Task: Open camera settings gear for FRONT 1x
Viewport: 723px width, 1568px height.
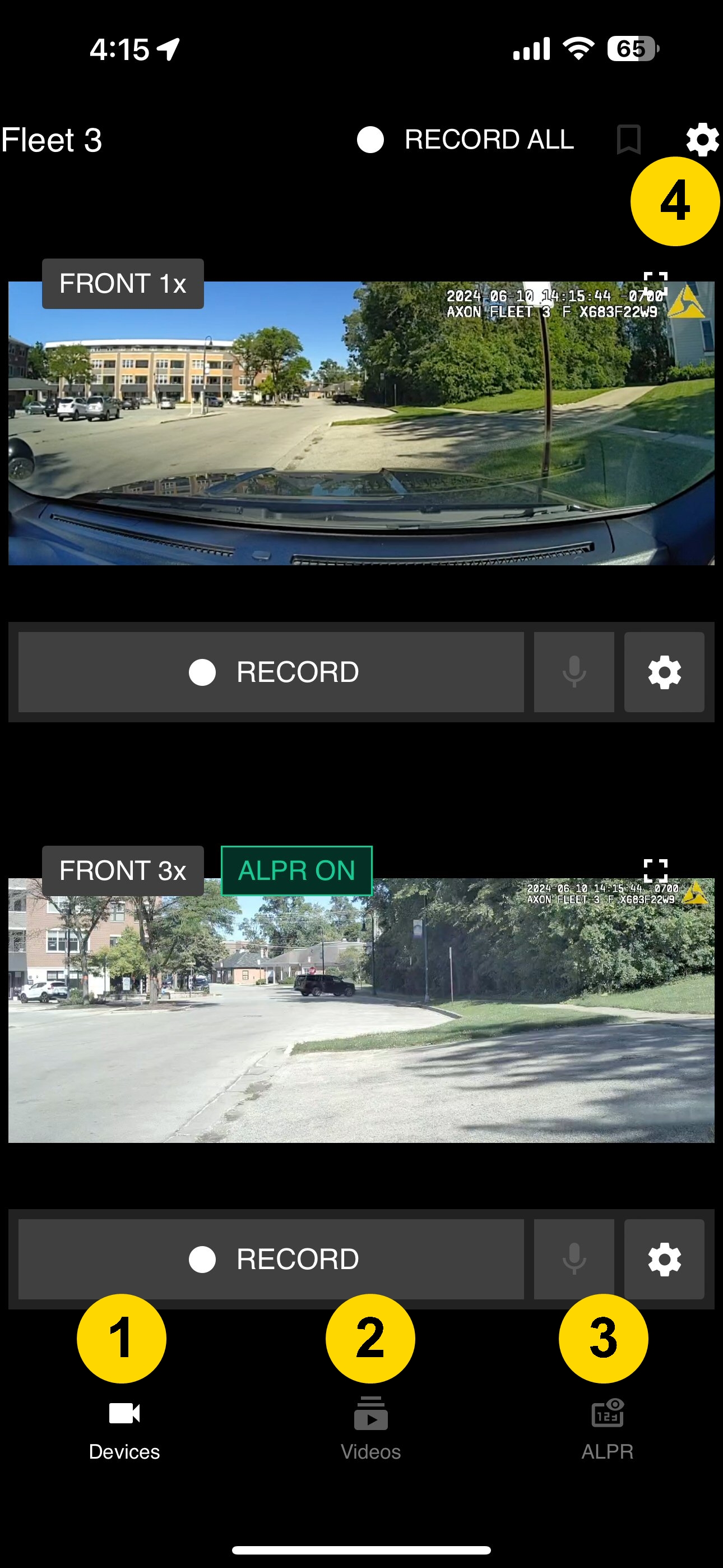Action: tap(665, 672)
